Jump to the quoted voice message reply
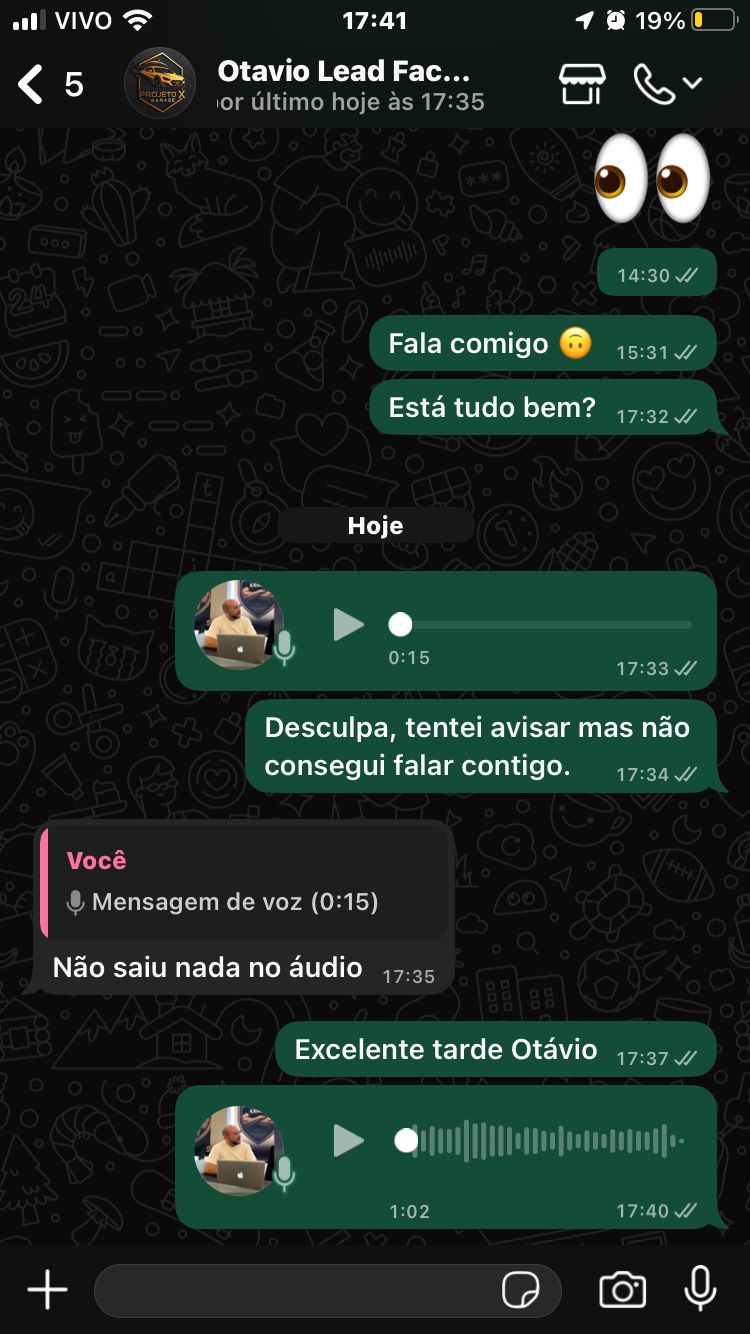The height and width of the screenshot is (1334, 750). point(244,883)
